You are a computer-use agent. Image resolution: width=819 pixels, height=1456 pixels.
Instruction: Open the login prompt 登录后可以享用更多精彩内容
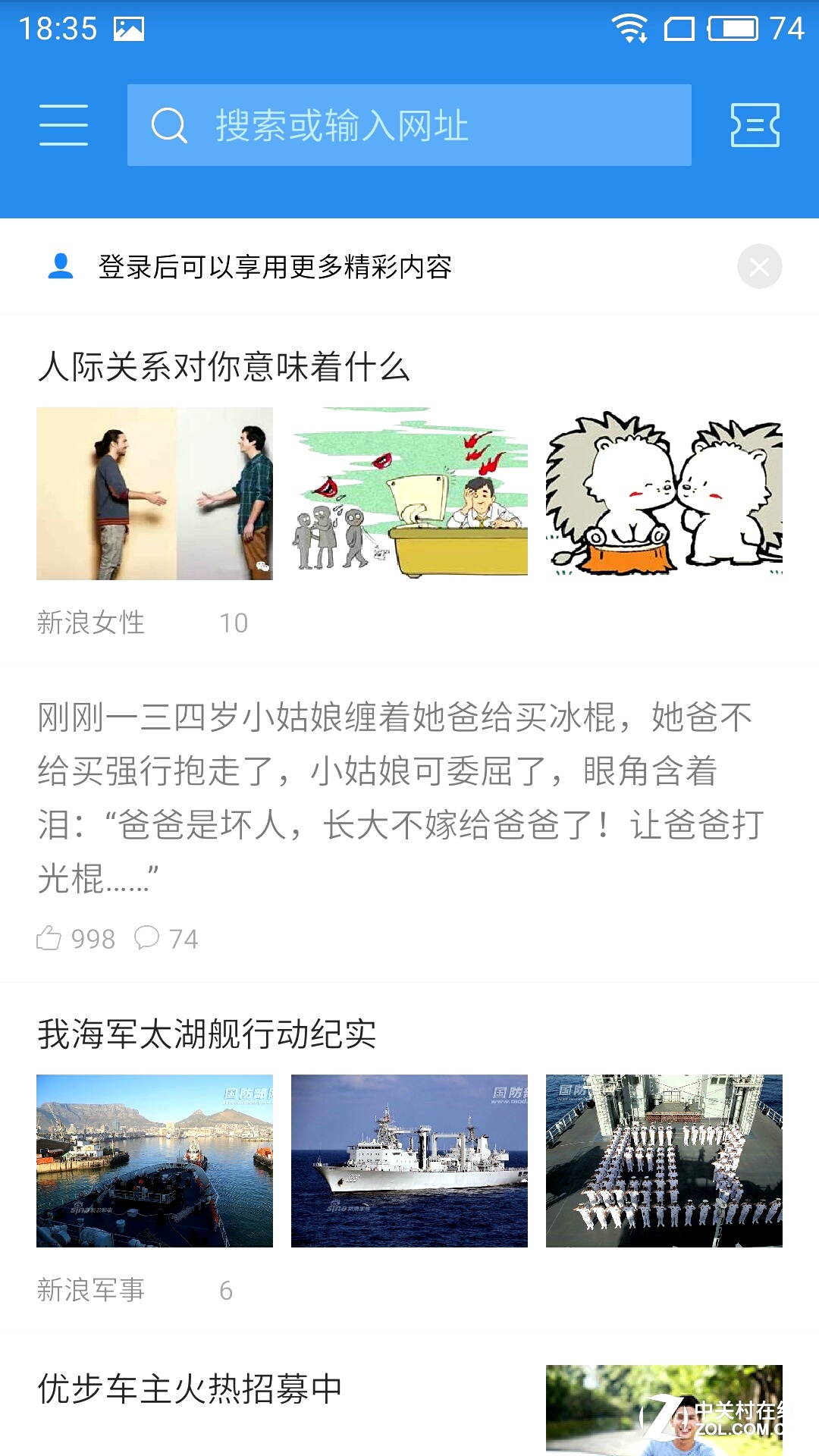[x=275, y=267]
